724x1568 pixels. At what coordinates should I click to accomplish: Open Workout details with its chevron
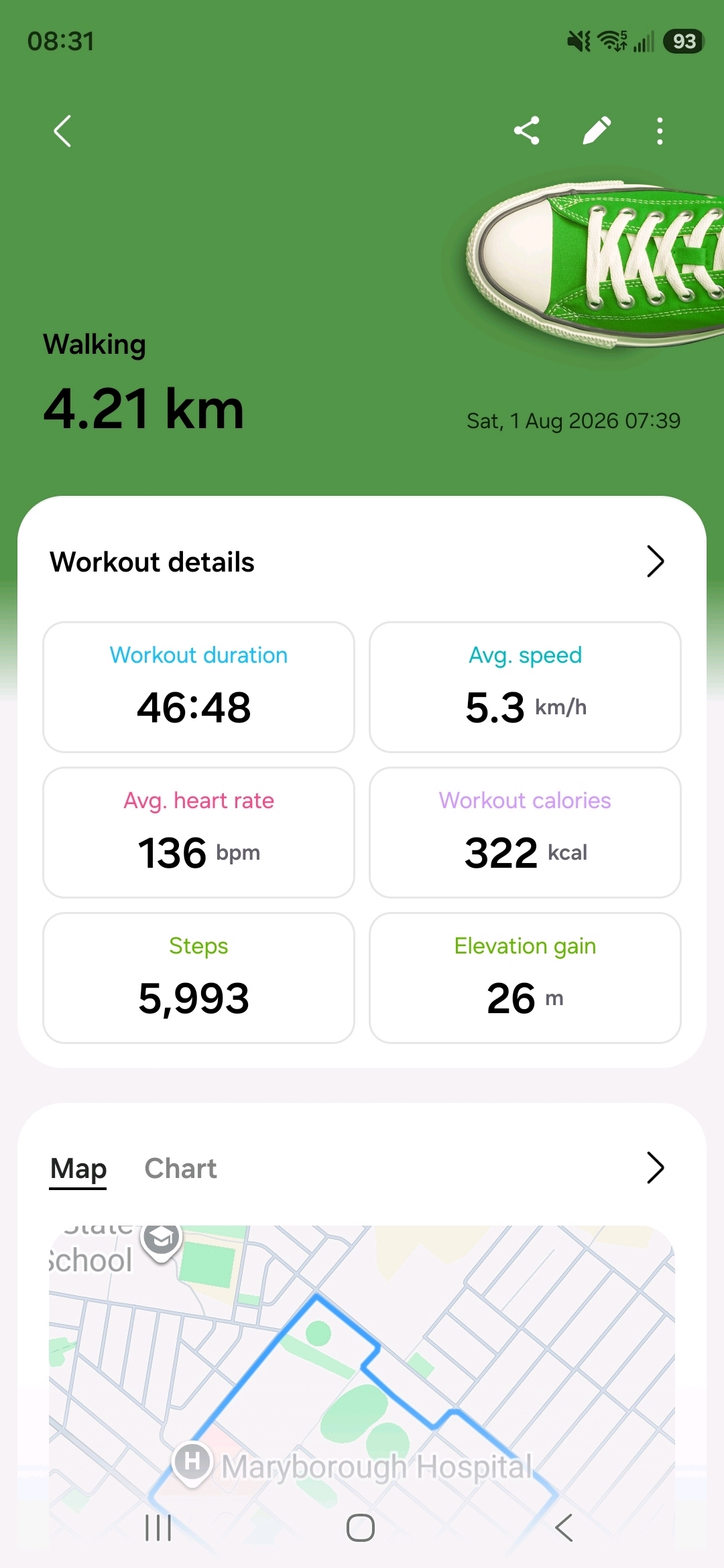(x=655, y=562)
